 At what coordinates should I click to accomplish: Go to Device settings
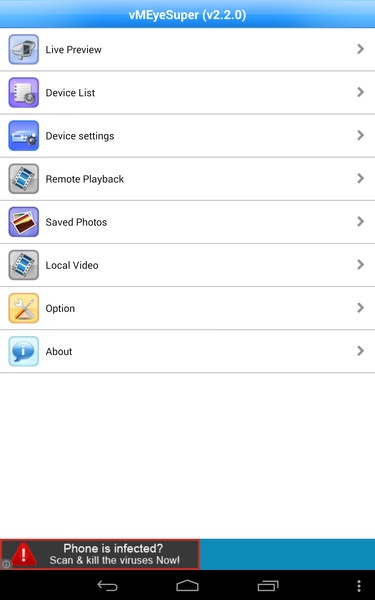[x=188, y=136]
